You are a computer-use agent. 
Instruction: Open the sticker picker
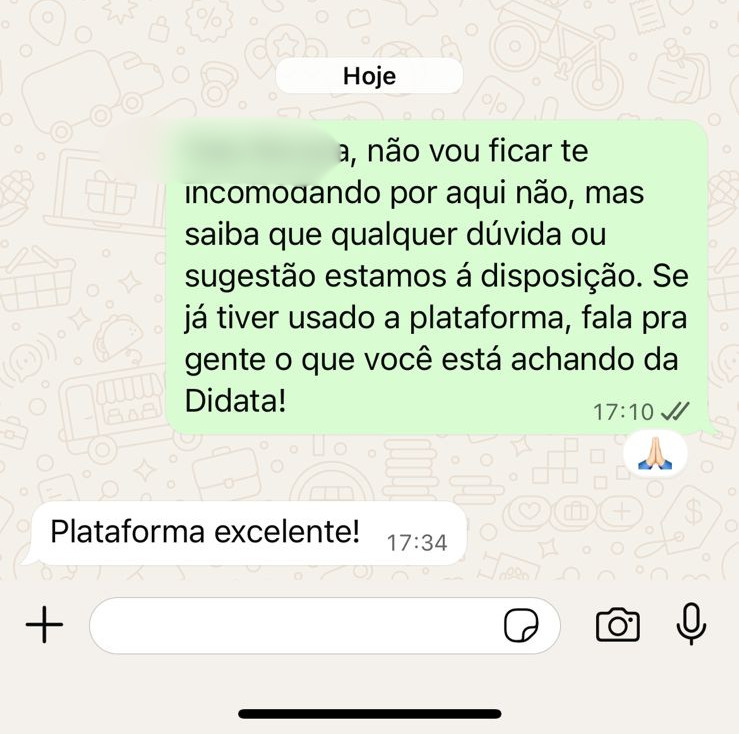(x=521, y=626)
